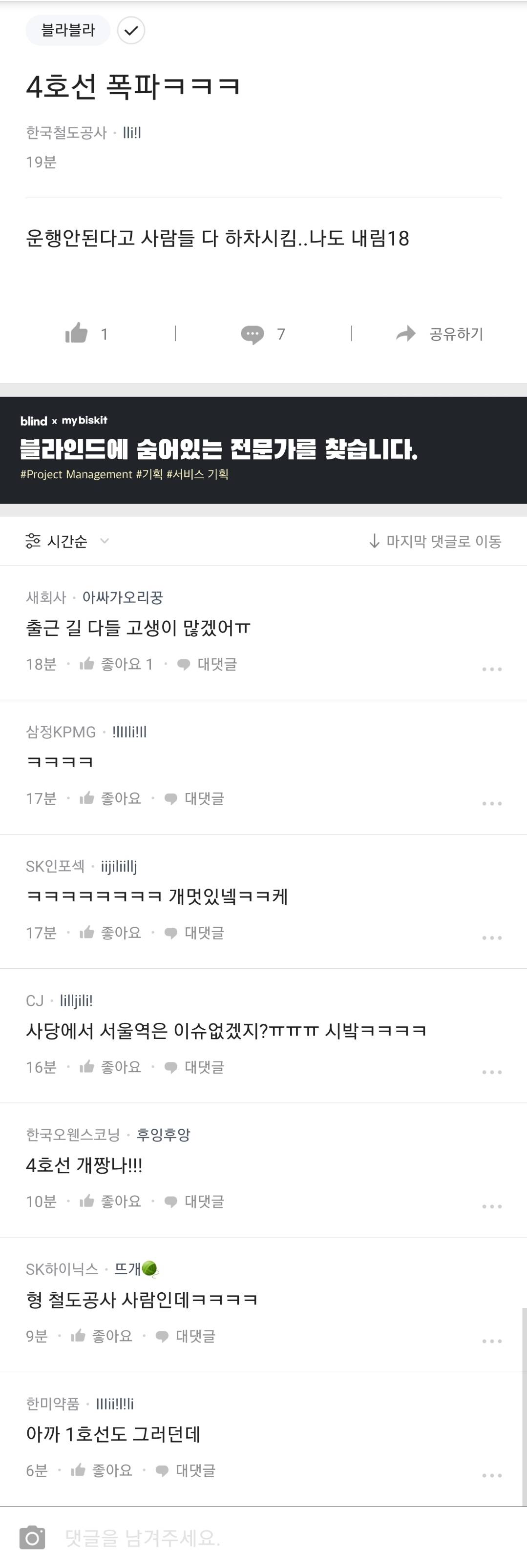The image size is (527, 1568).
Task: Open the blind x mybiskit banner
Action: [263, 450]
